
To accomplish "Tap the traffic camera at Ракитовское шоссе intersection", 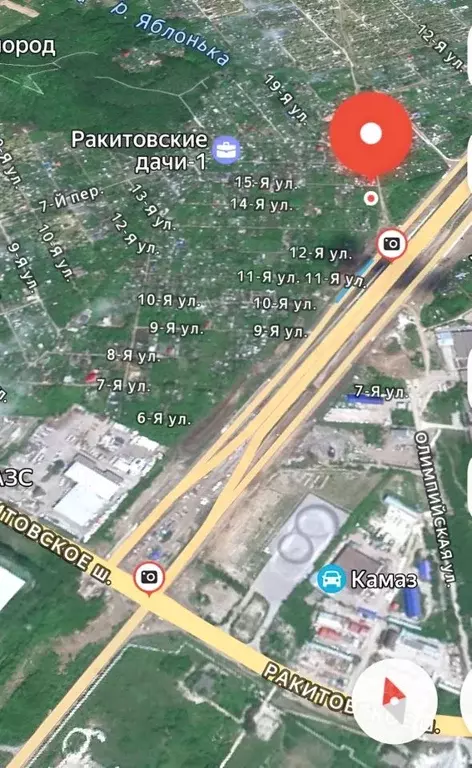I will point(149,578).
